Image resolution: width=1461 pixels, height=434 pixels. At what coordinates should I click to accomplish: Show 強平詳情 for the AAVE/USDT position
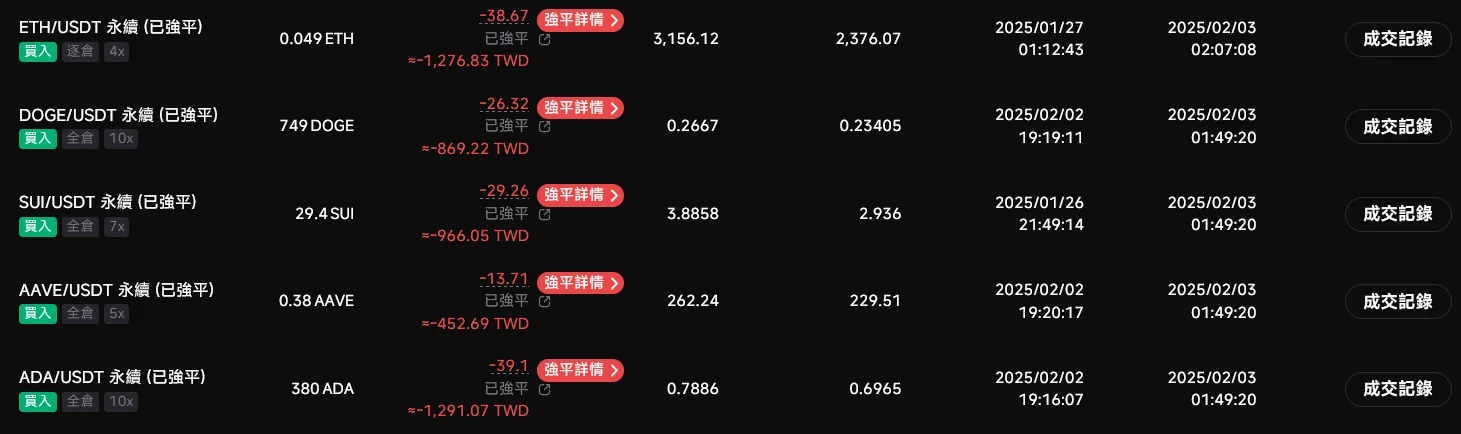[x=580, y=282]
